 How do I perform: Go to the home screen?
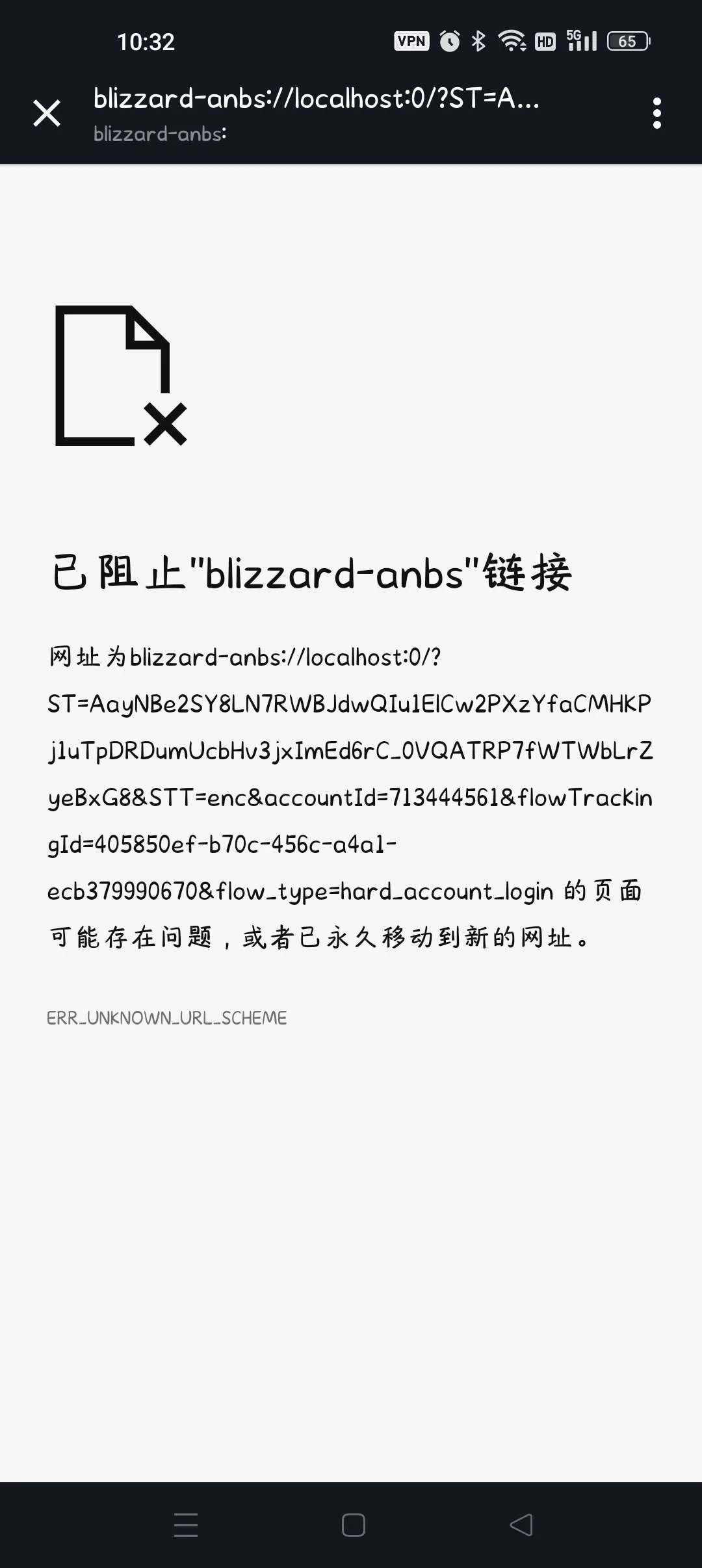[x=353, y=1524]
